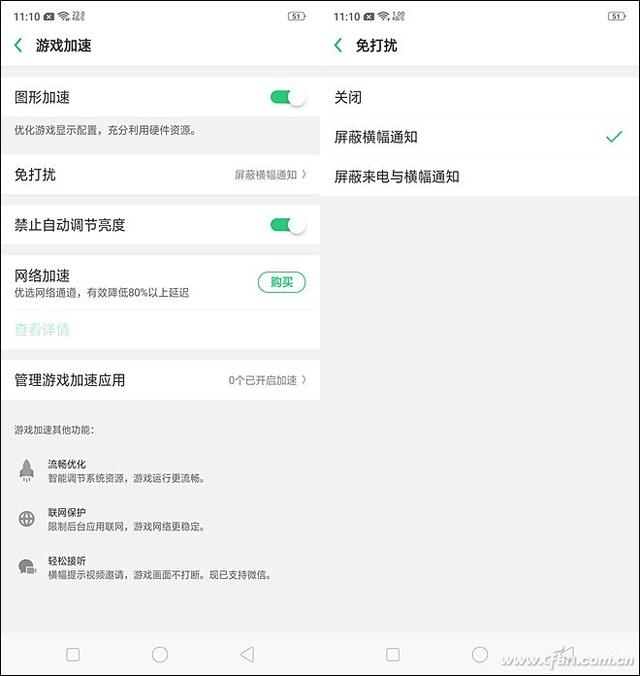This screenshot has width=640, height=676.
Task: Select 屏蔽来电与横幅通知
Action: (480, 177)
